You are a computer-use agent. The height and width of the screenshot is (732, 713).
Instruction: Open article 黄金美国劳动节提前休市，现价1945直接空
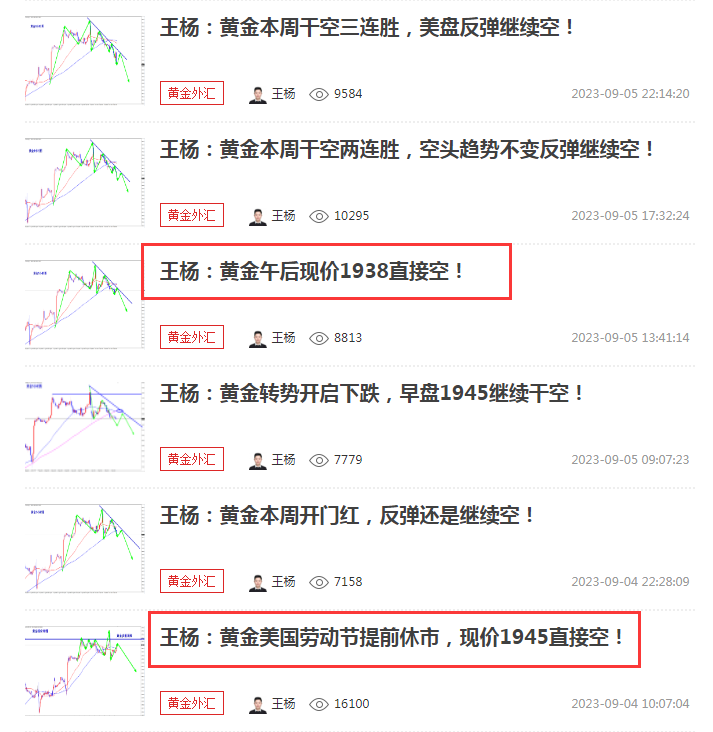coord(392,637)
